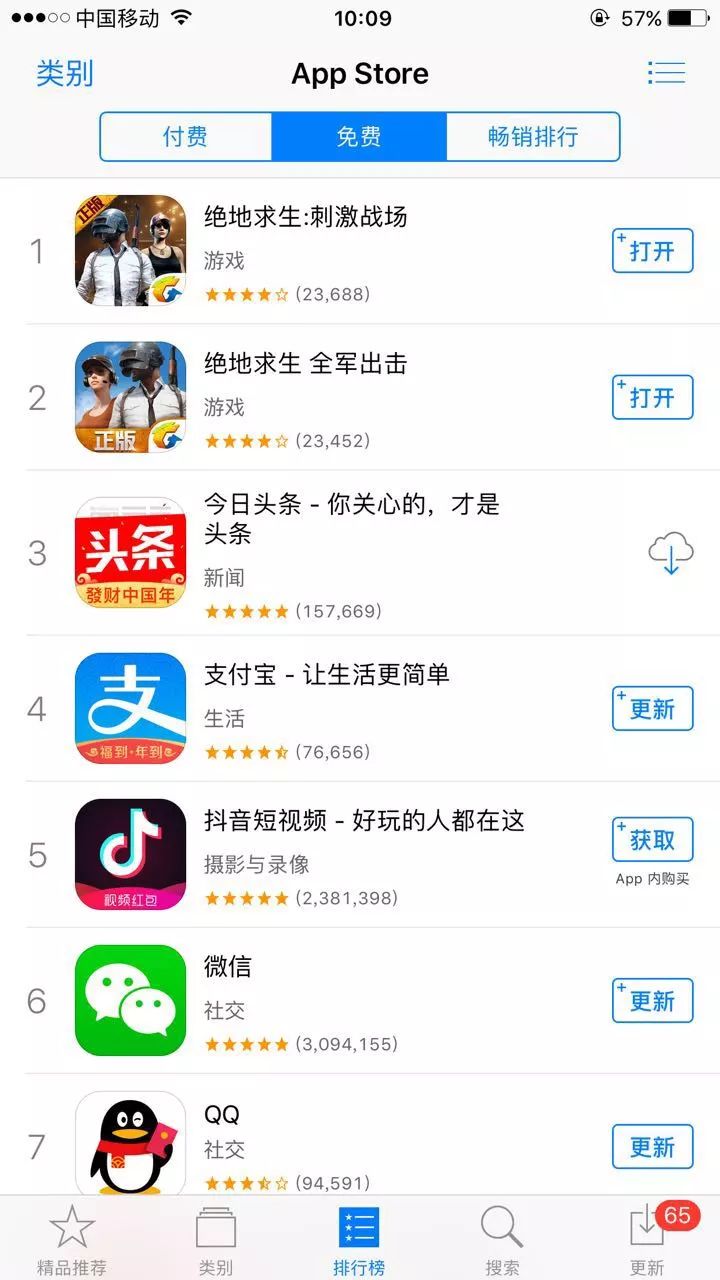Go to the 精品推荐 featured tab
The width and height of the screenshot is (720, 1280).
(71, 1240)
